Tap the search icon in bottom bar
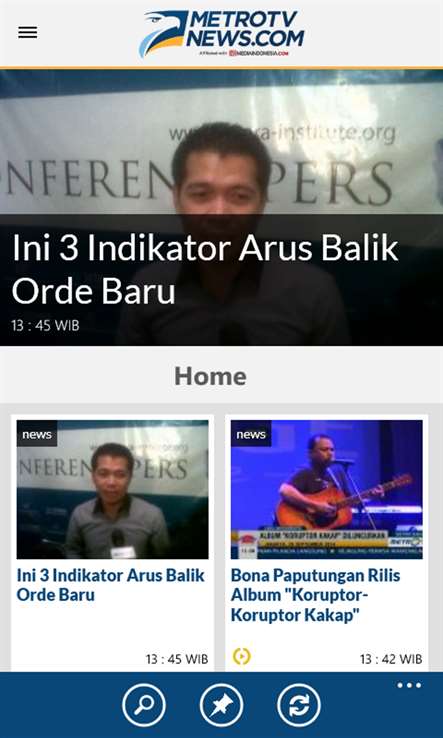The height and width of the screenshot is (738, 443). 144,705
